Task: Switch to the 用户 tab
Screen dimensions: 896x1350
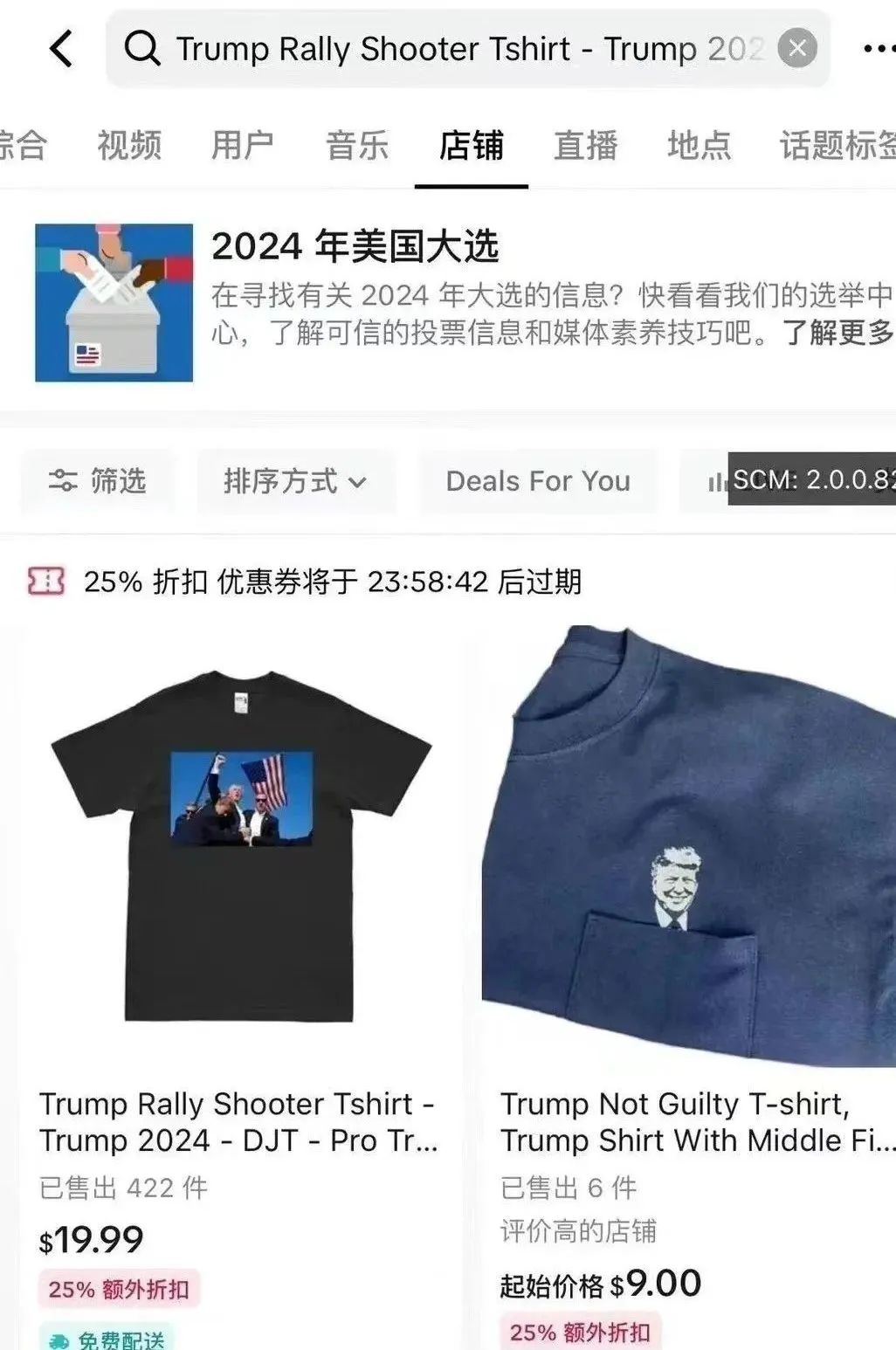Action: (x=243, y=145)
